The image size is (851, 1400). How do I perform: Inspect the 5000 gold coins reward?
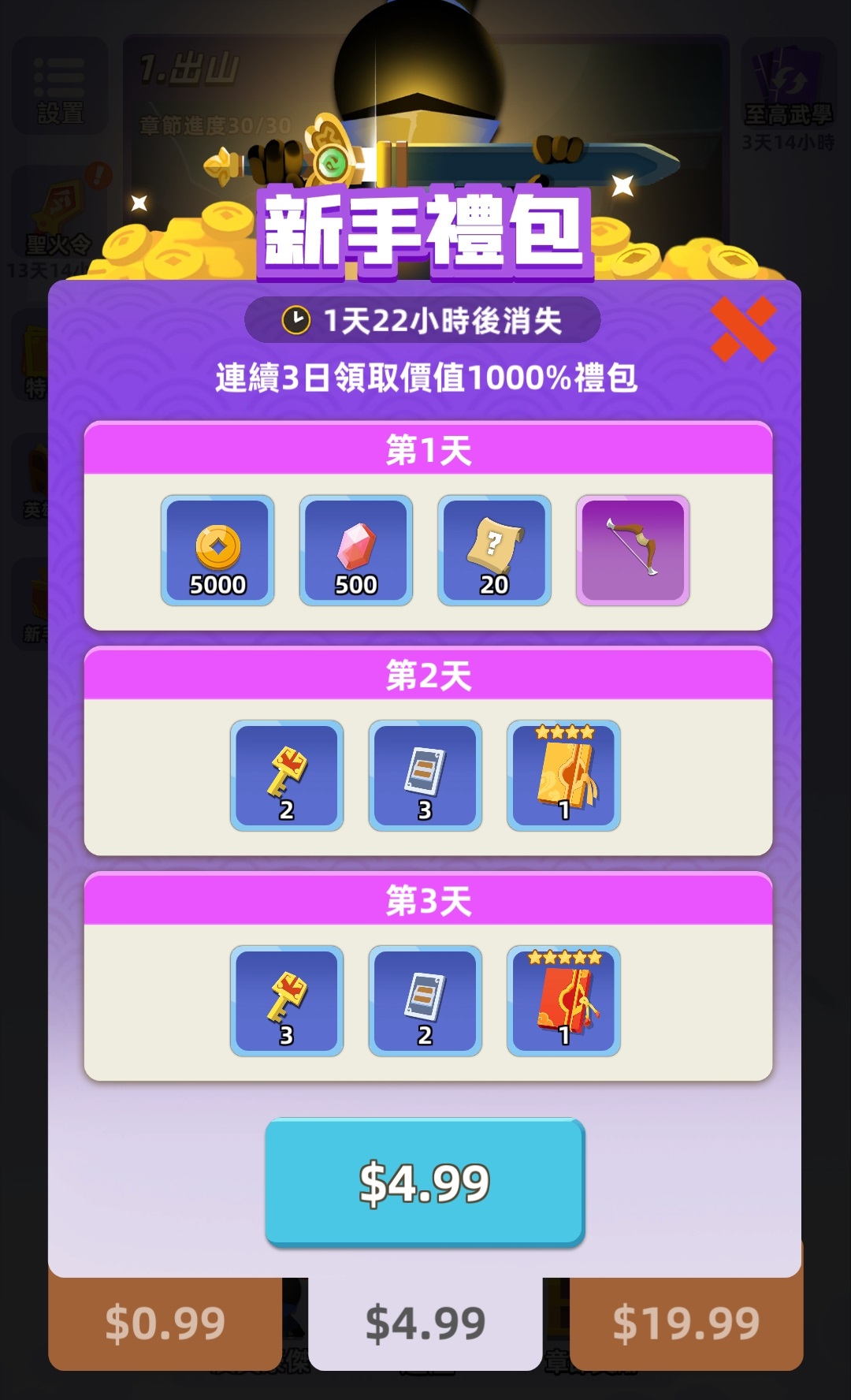point(217,550)
